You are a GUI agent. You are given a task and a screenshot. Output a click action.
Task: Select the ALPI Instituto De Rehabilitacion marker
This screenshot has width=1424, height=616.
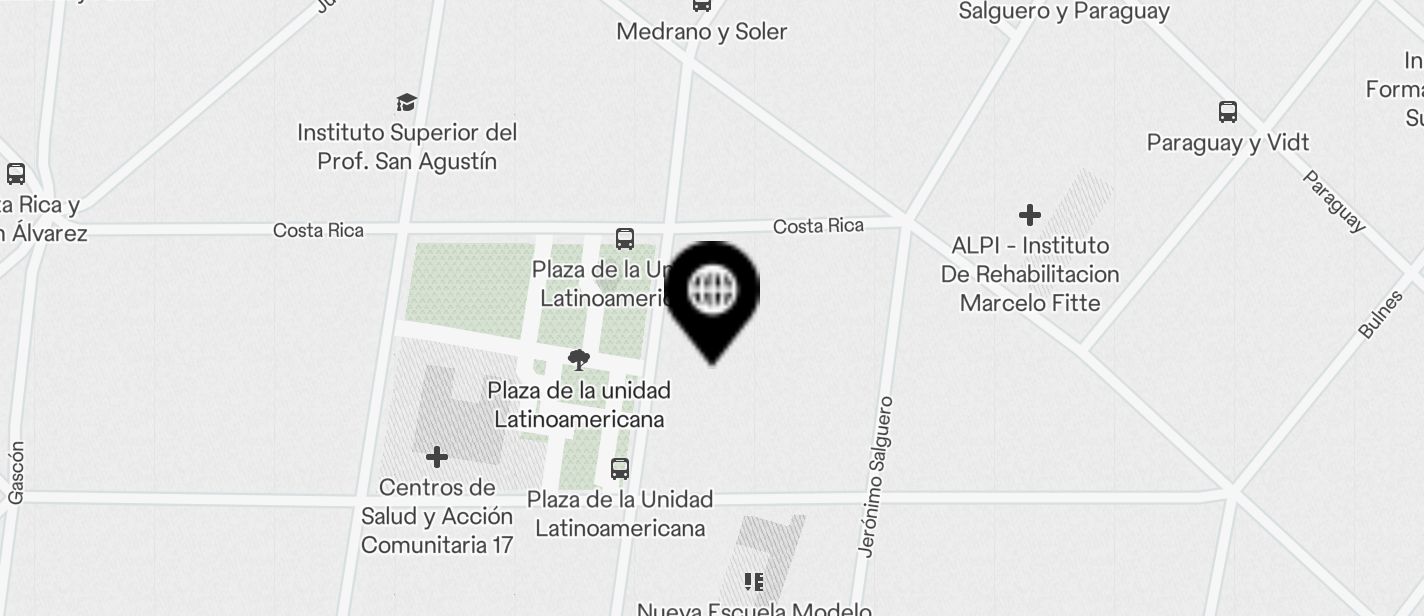point(1029,215)
